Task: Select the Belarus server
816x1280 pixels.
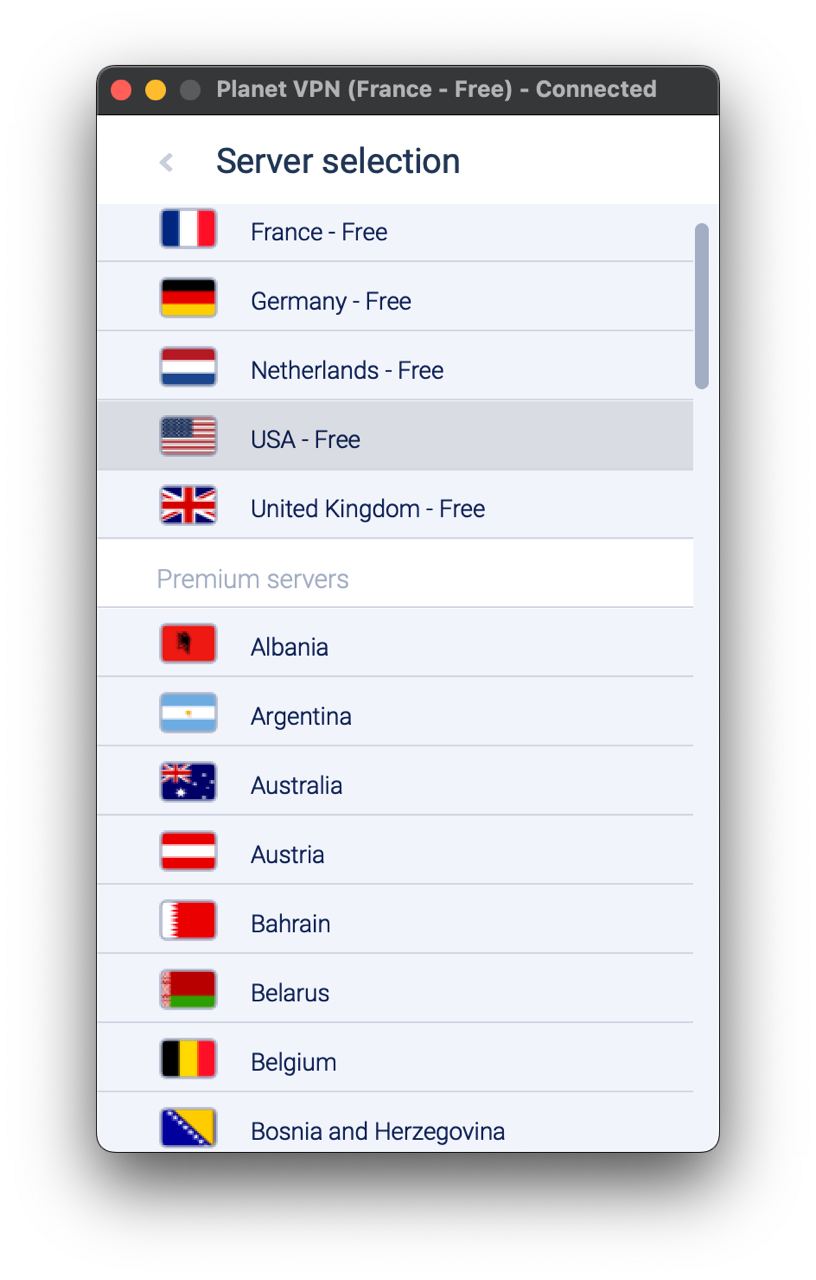Action: 290,992
